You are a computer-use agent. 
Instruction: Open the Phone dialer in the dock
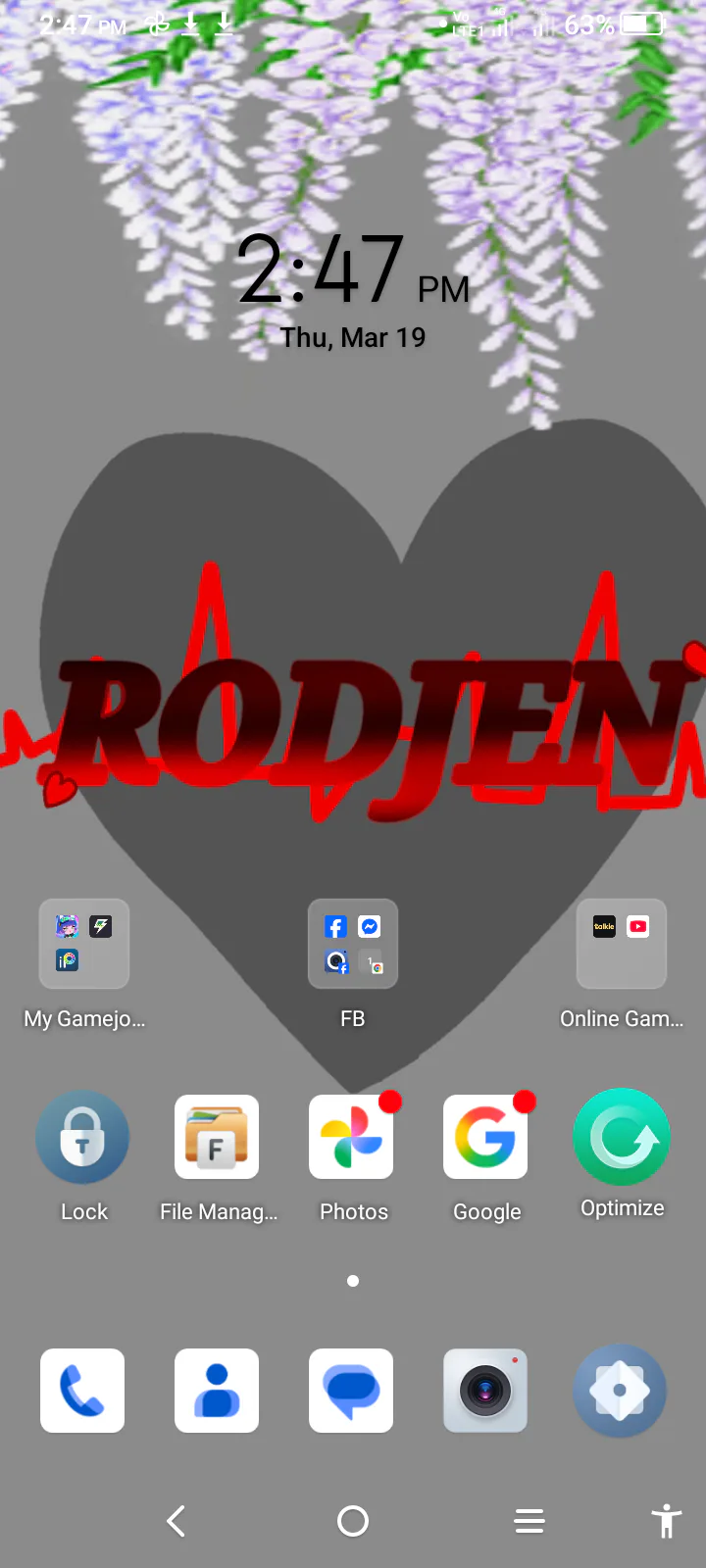click(x=82, y=1391)
